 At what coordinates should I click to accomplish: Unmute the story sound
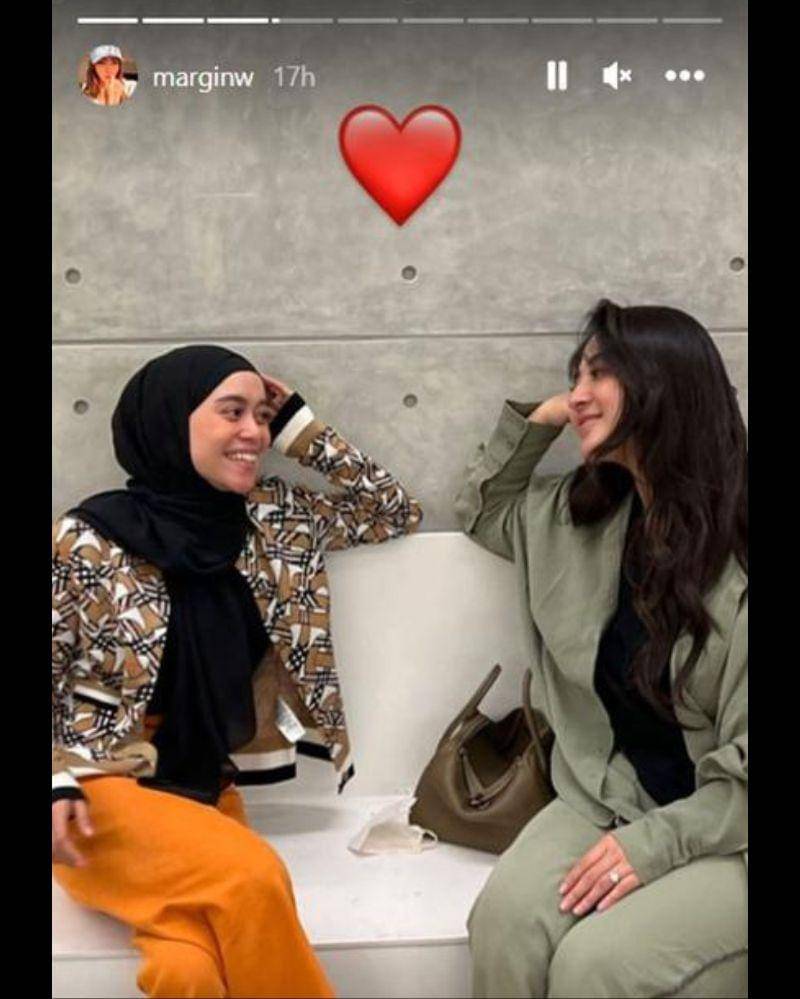[616, 76]
